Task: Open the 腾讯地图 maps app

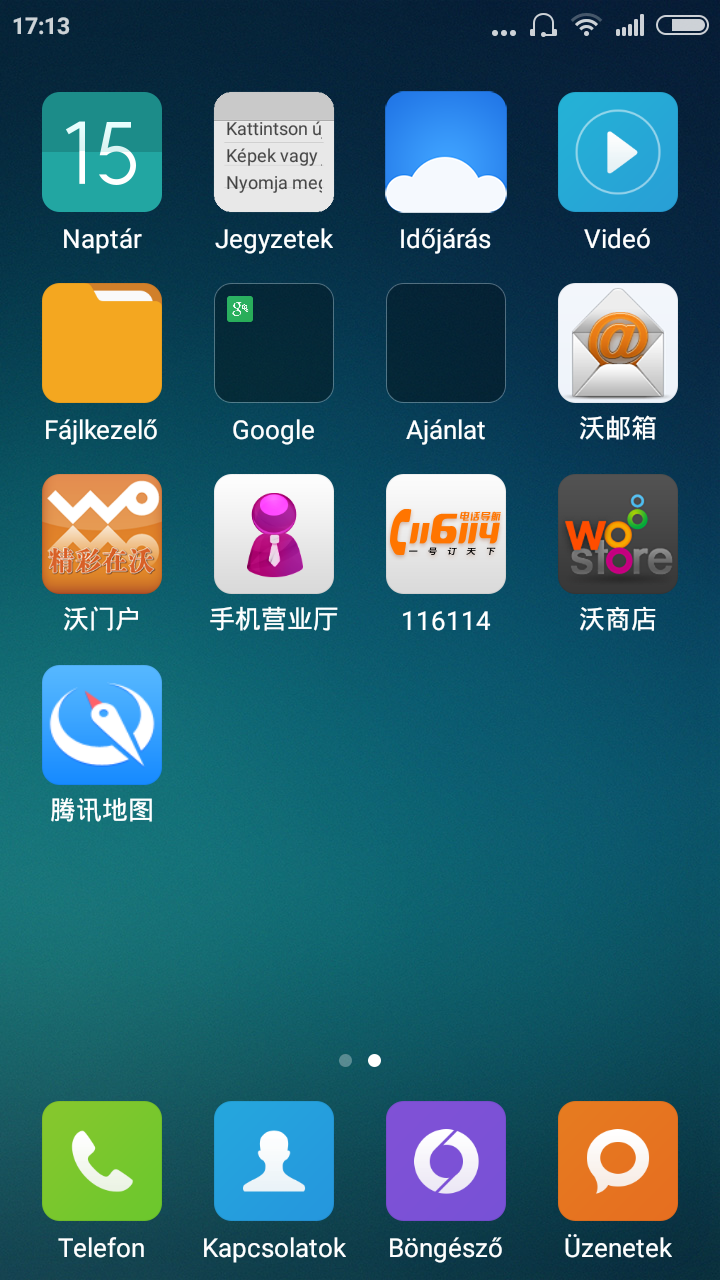Action: 102,725
